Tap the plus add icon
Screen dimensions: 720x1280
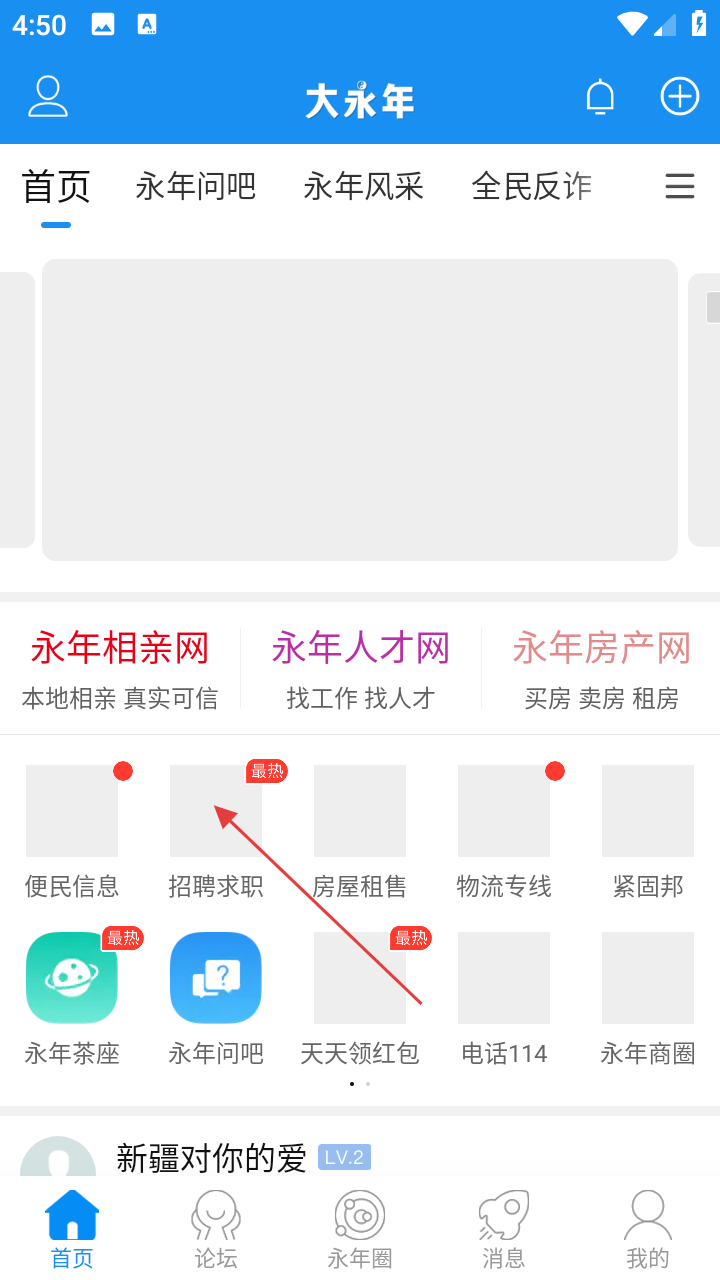[680, 97]
